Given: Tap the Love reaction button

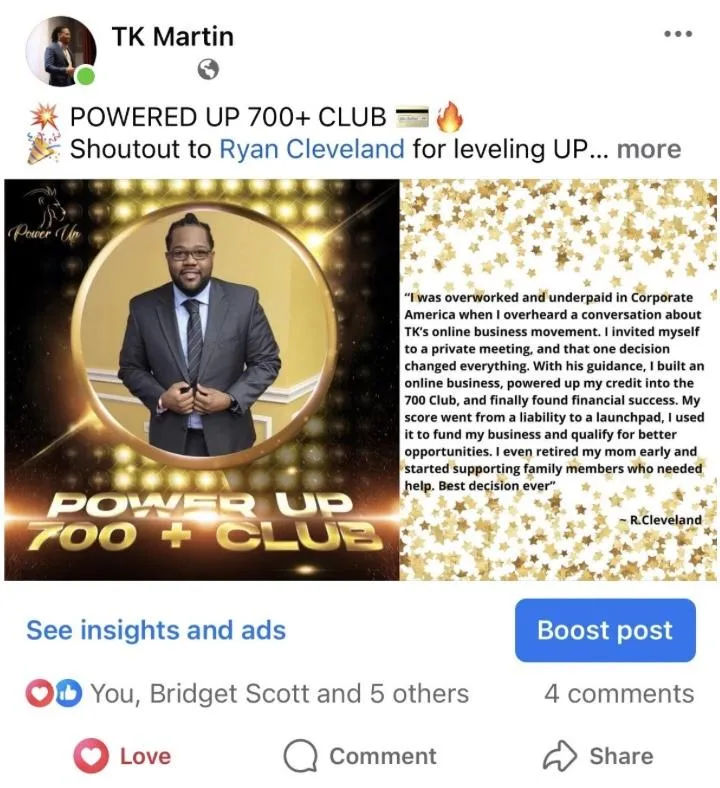Looking at the screenshot, I should point(122,756).
